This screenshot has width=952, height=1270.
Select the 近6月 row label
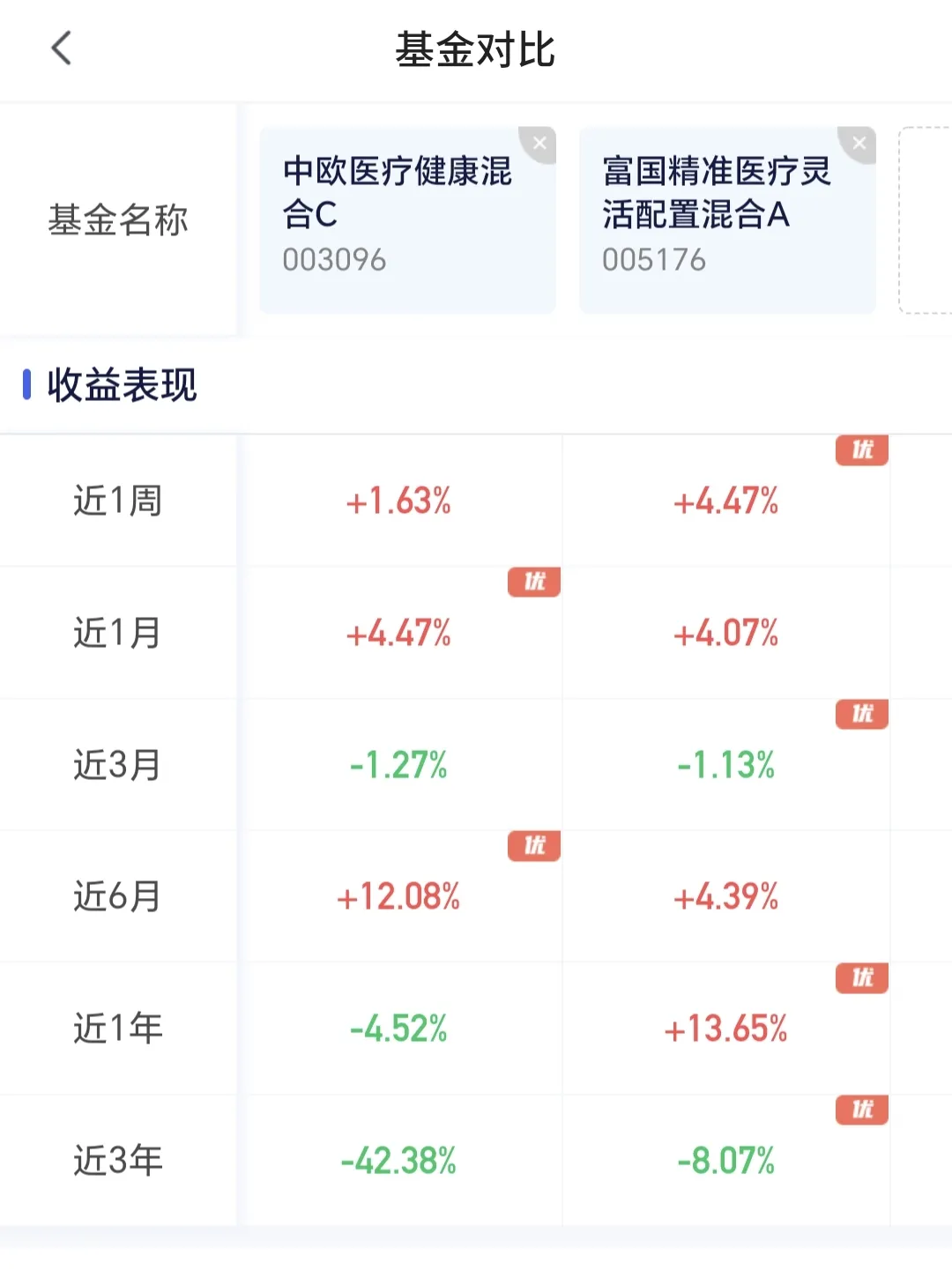click(119, 897)
